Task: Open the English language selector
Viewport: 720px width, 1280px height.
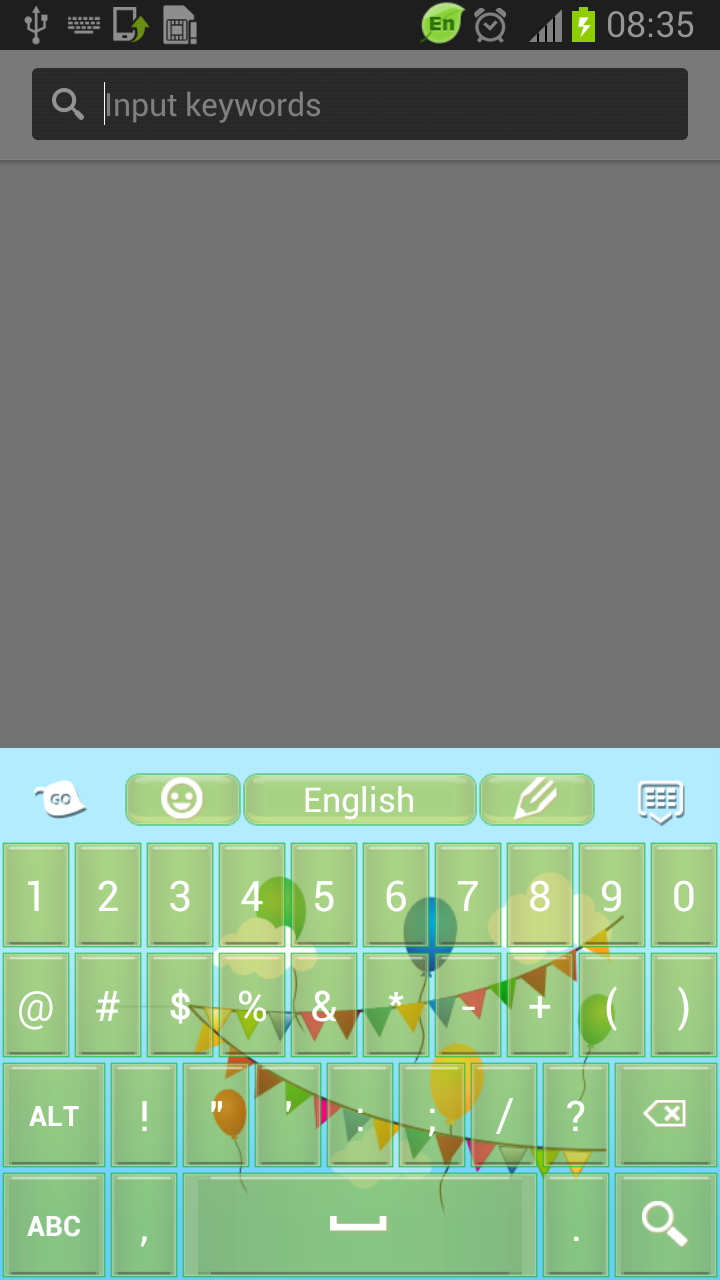Action: tap(360, 799)
